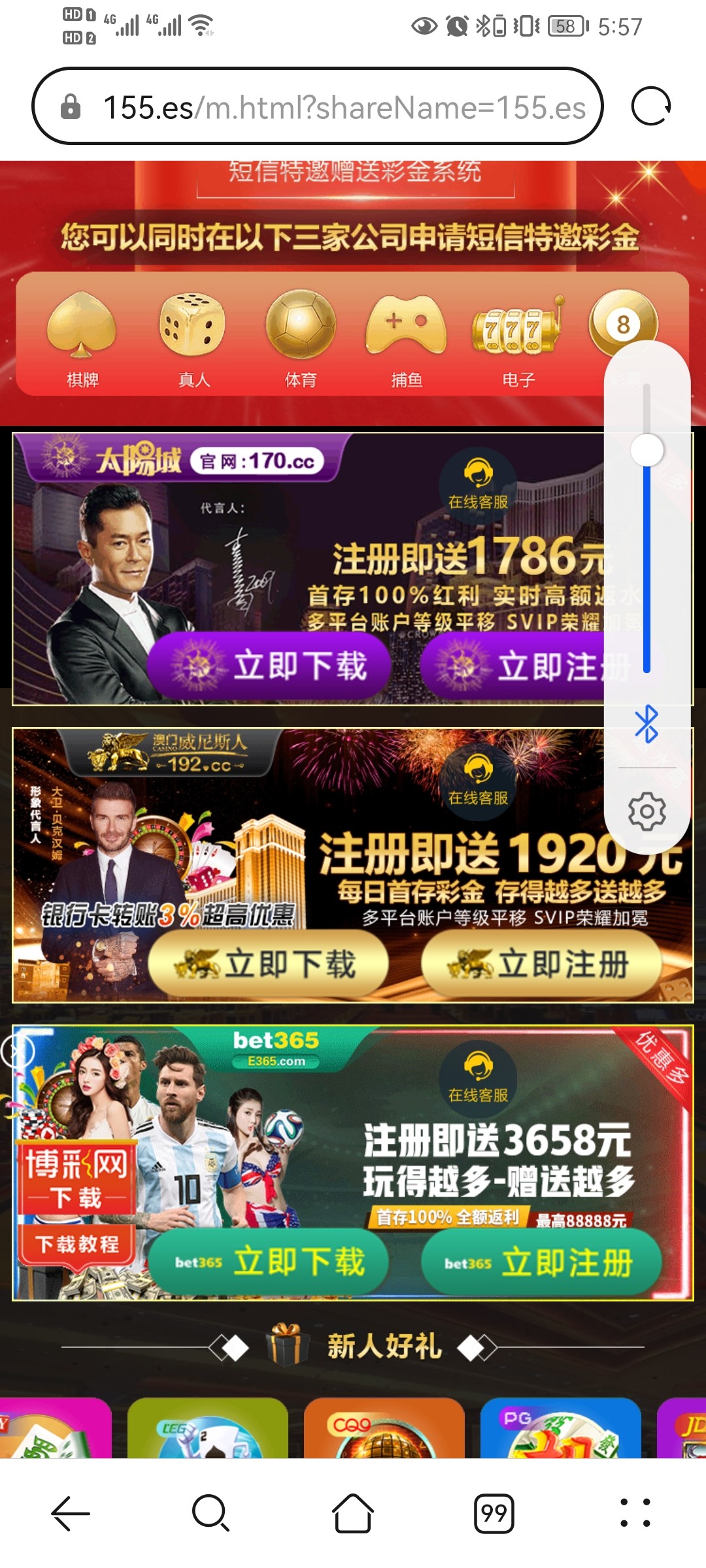The width and height of the screenshot is (706, 1568).
Task: Open settings via the gear icon
Action: point(647,810)
